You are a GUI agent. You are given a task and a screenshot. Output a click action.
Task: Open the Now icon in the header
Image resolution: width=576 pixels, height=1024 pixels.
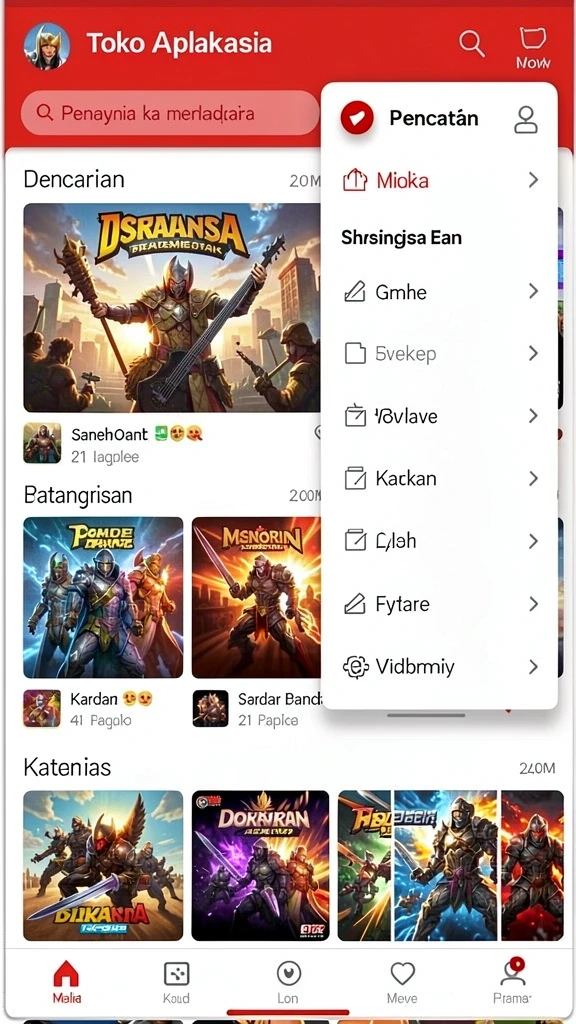click(x=533, y=48)
